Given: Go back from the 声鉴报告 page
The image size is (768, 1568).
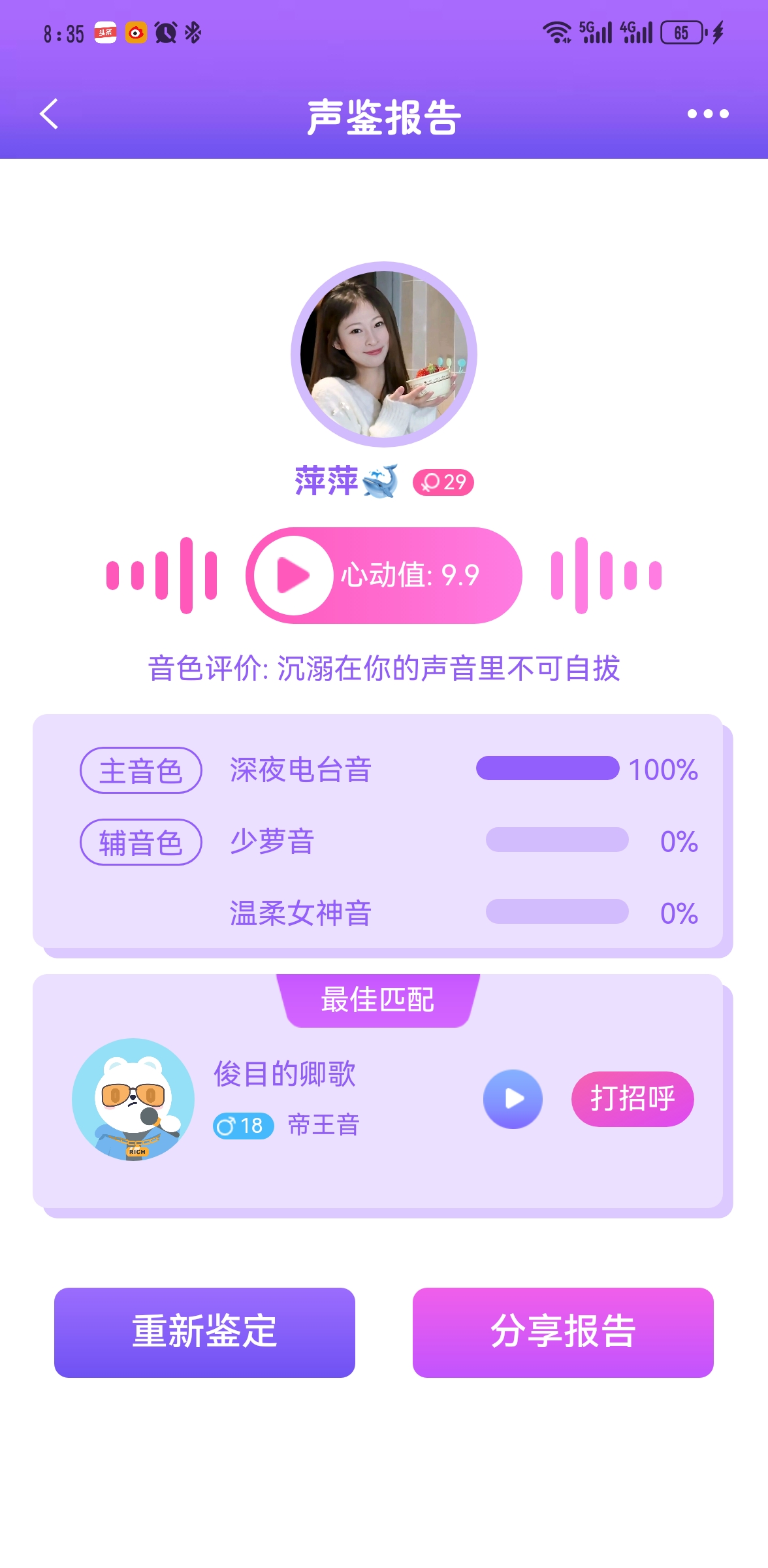Looking at the screenshot, I should pyautogui.click(x=49, y=114).
